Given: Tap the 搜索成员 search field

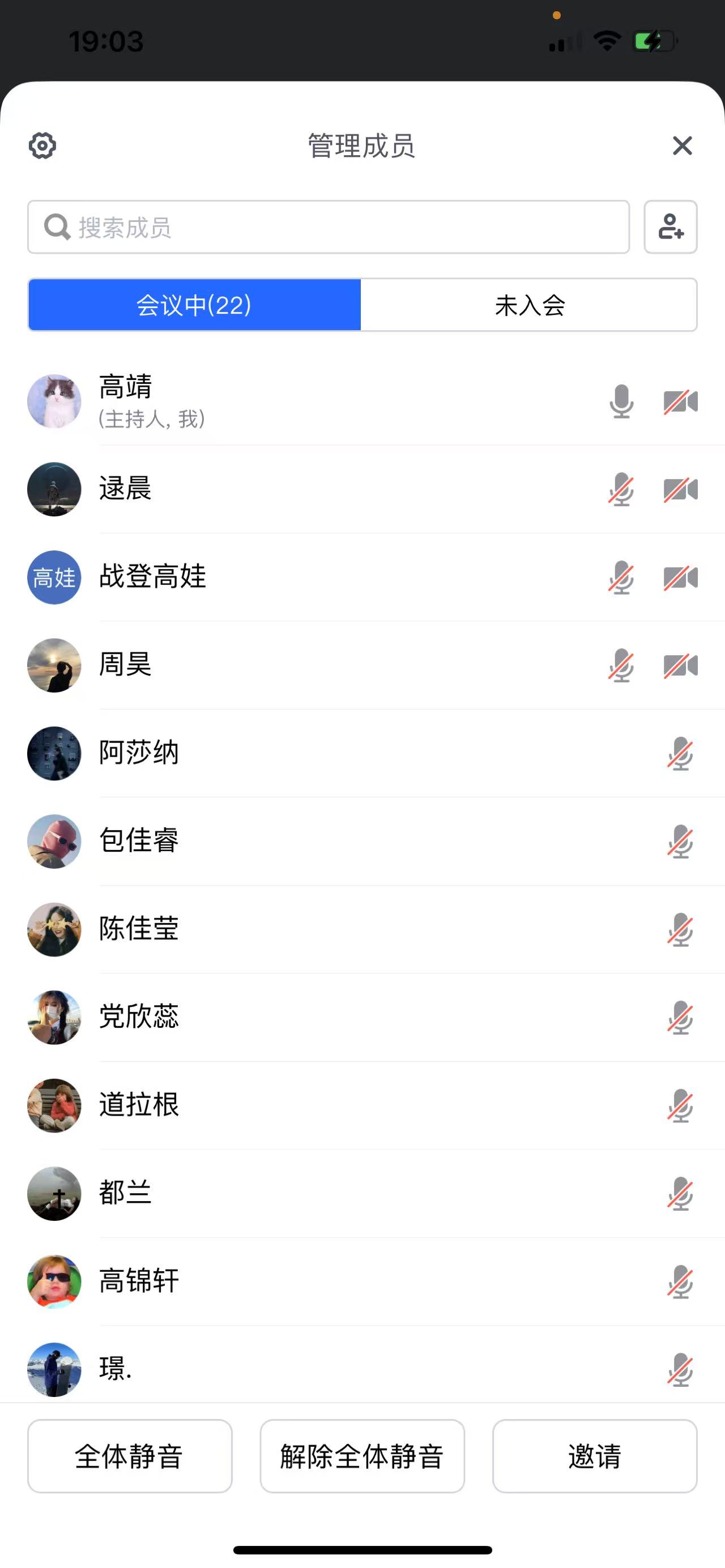Looking at the screenshot, I should coord(328,227).
